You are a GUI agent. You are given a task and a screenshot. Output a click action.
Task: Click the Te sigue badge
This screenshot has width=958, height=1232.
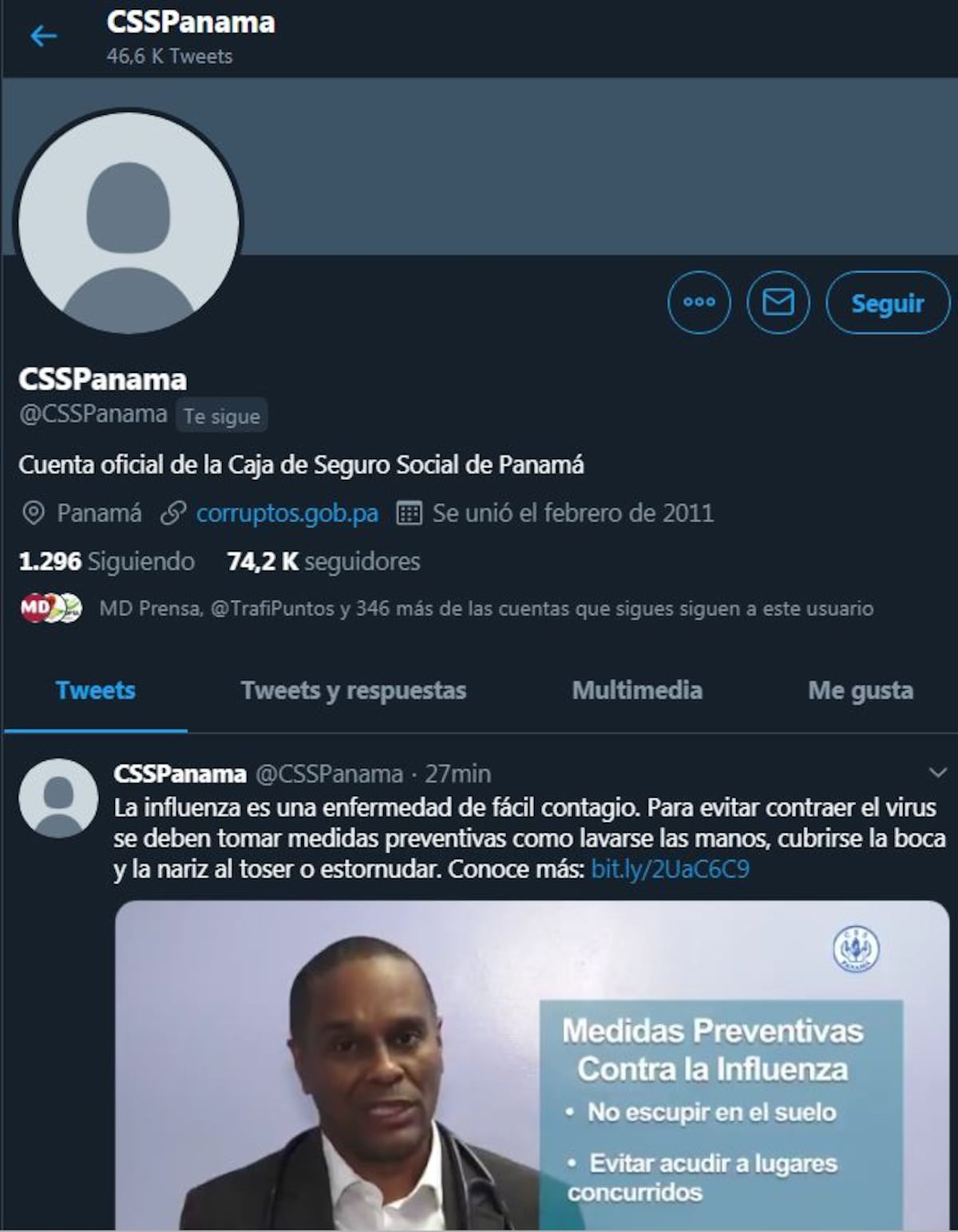tap(221, 415)
